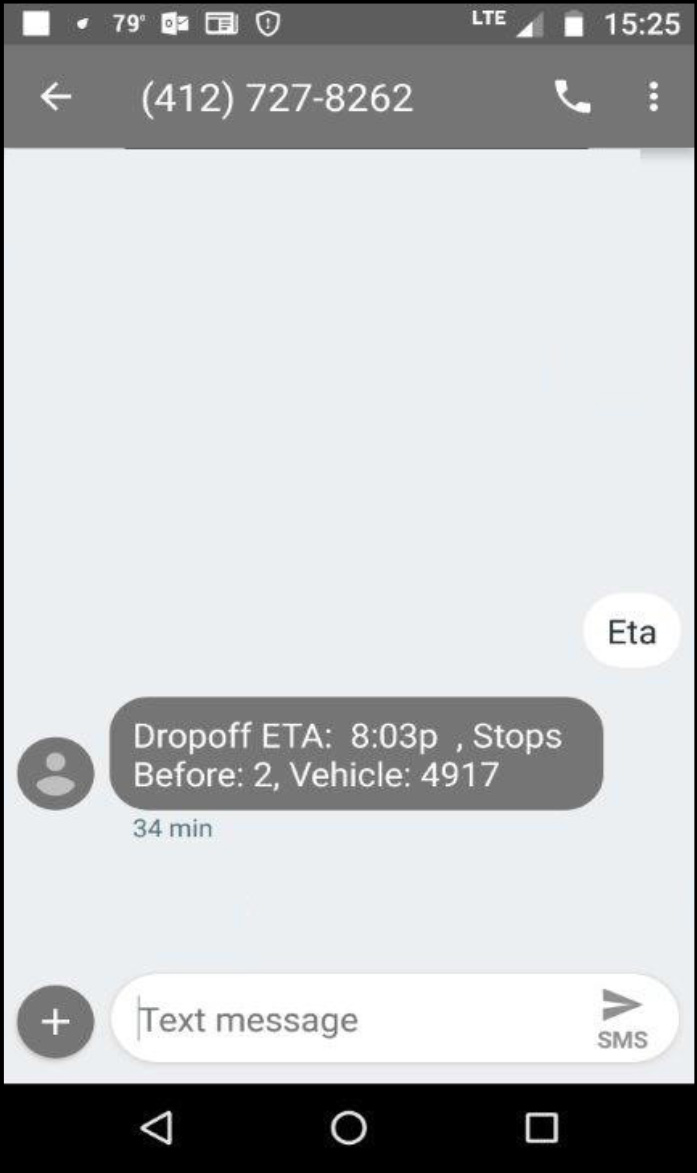Add an attachment with the plus button
Image resolution: width=697 pixels, height=1173 pixels.
(55, 1022)
